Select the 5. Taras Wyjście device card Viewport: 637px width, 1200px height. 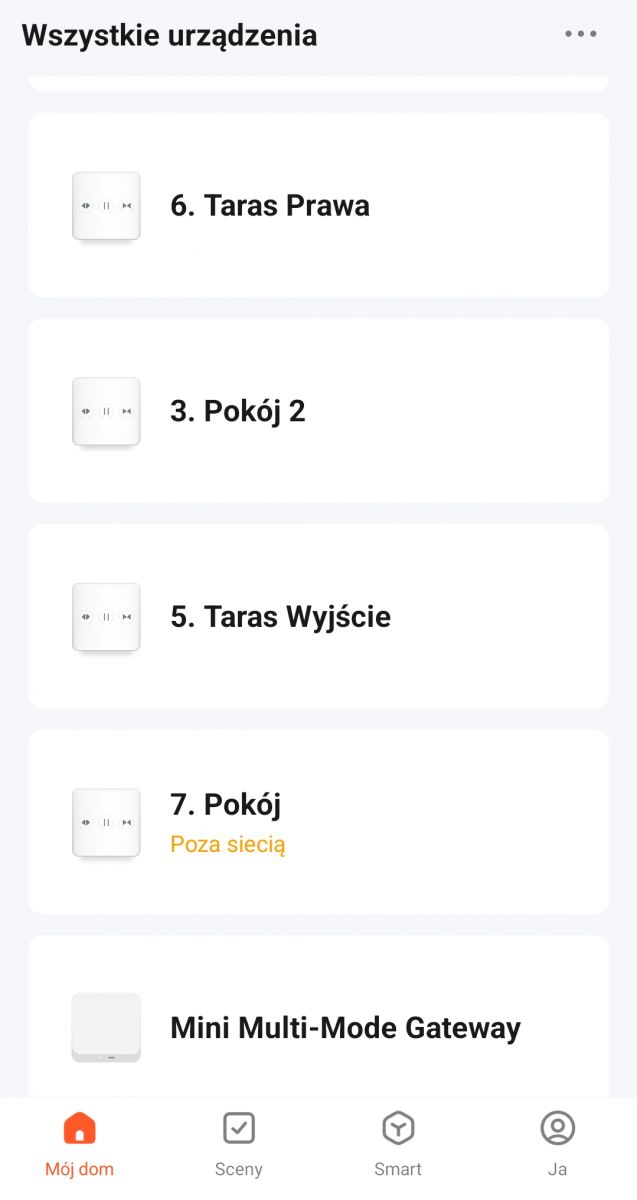click(318, 616)
